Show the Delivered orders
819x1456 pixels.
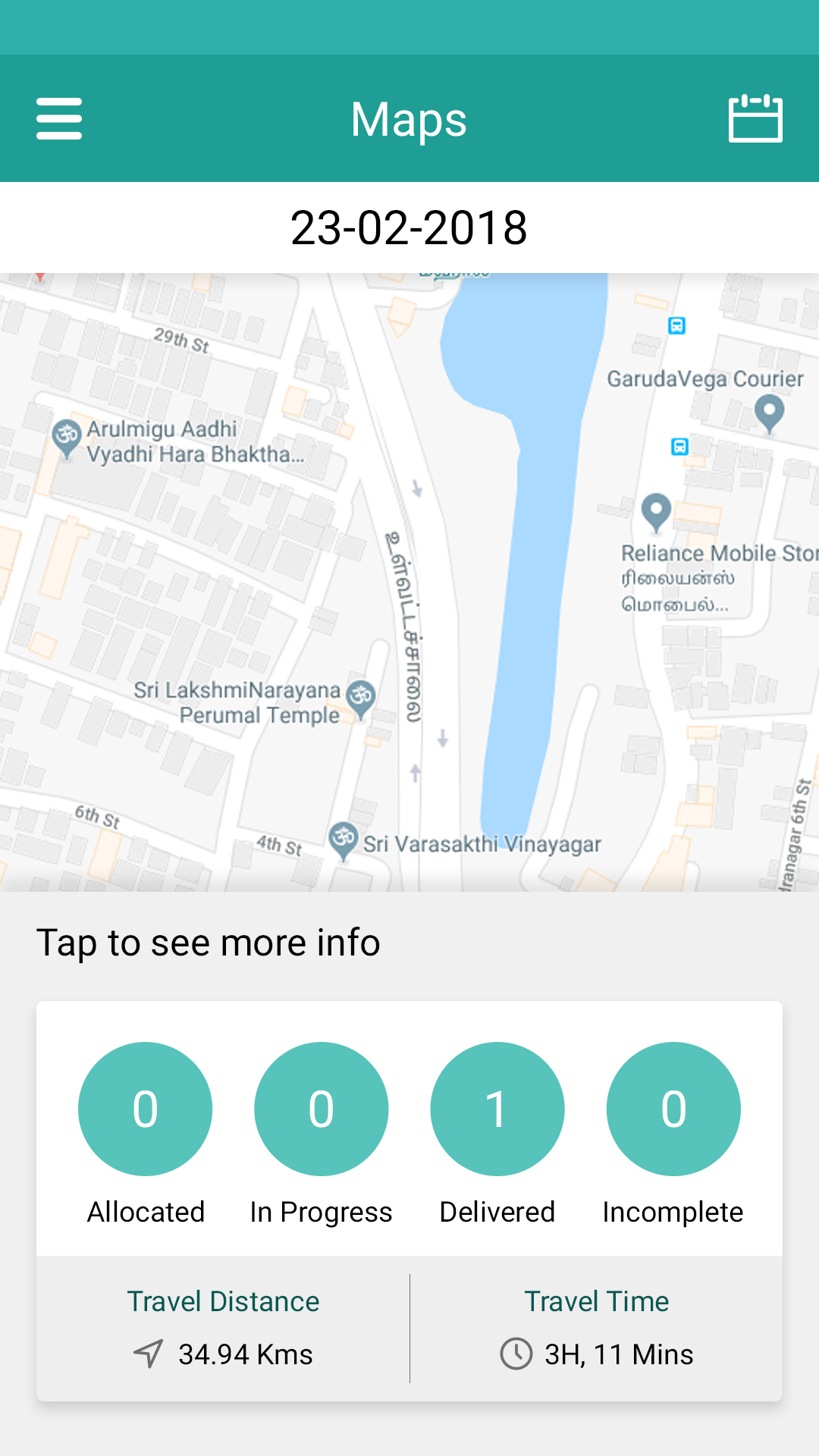[x=497, y=1109]
